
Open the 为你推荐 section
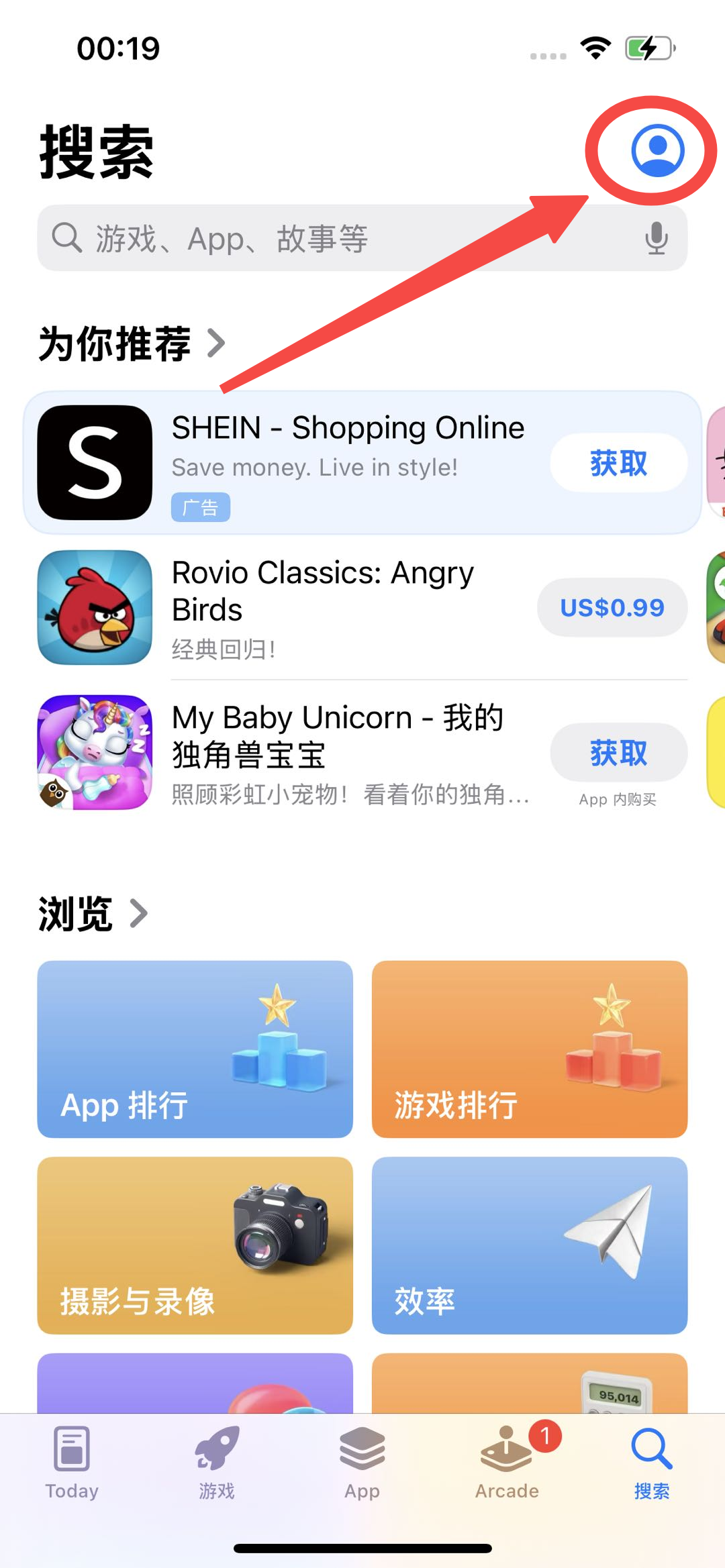[x=132, y=344]
